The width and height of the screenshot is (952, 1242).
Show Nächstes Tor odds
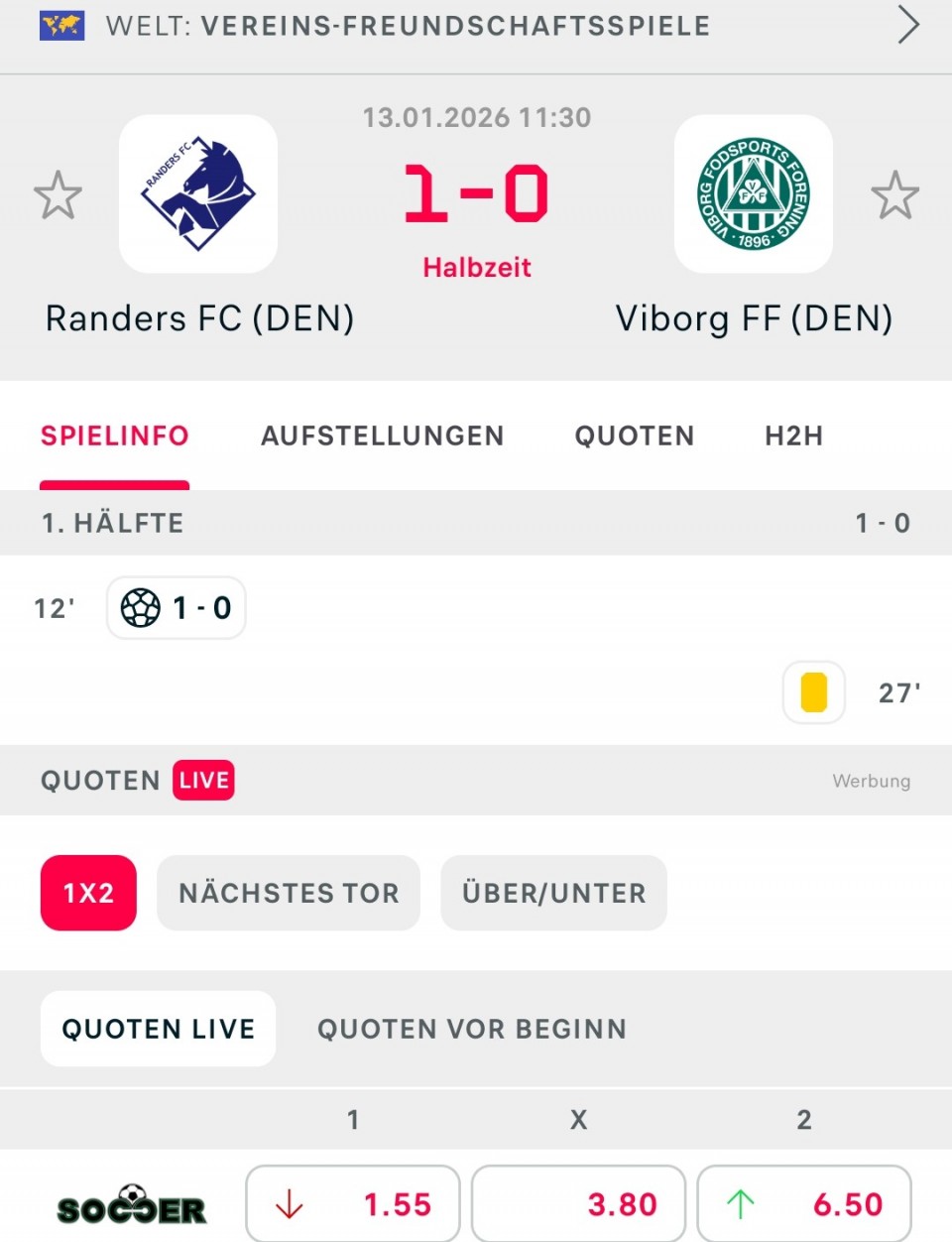(289, 893)
